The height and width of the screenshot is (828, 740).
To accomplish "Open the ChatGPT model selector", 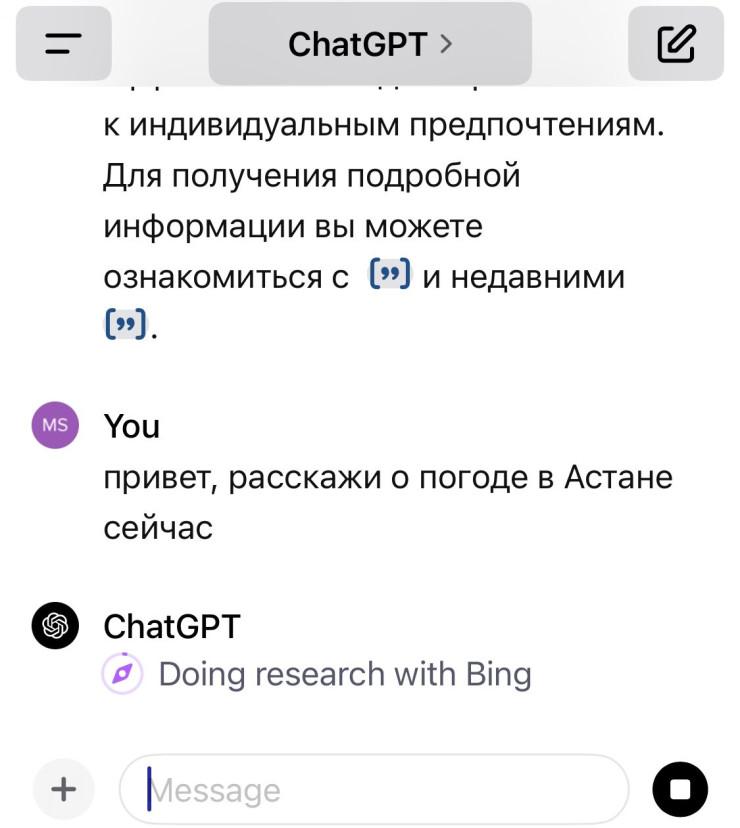I will click(370, 44).
